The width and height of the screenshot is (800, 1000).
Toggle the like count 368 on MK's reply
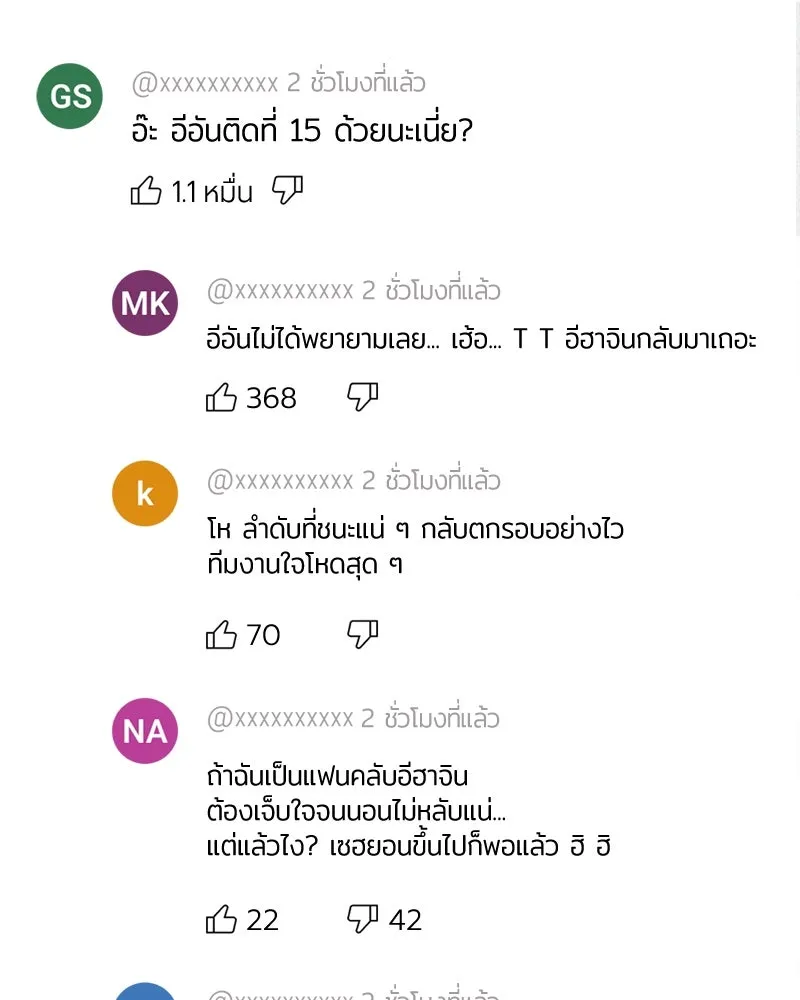(x=271, y=399)
